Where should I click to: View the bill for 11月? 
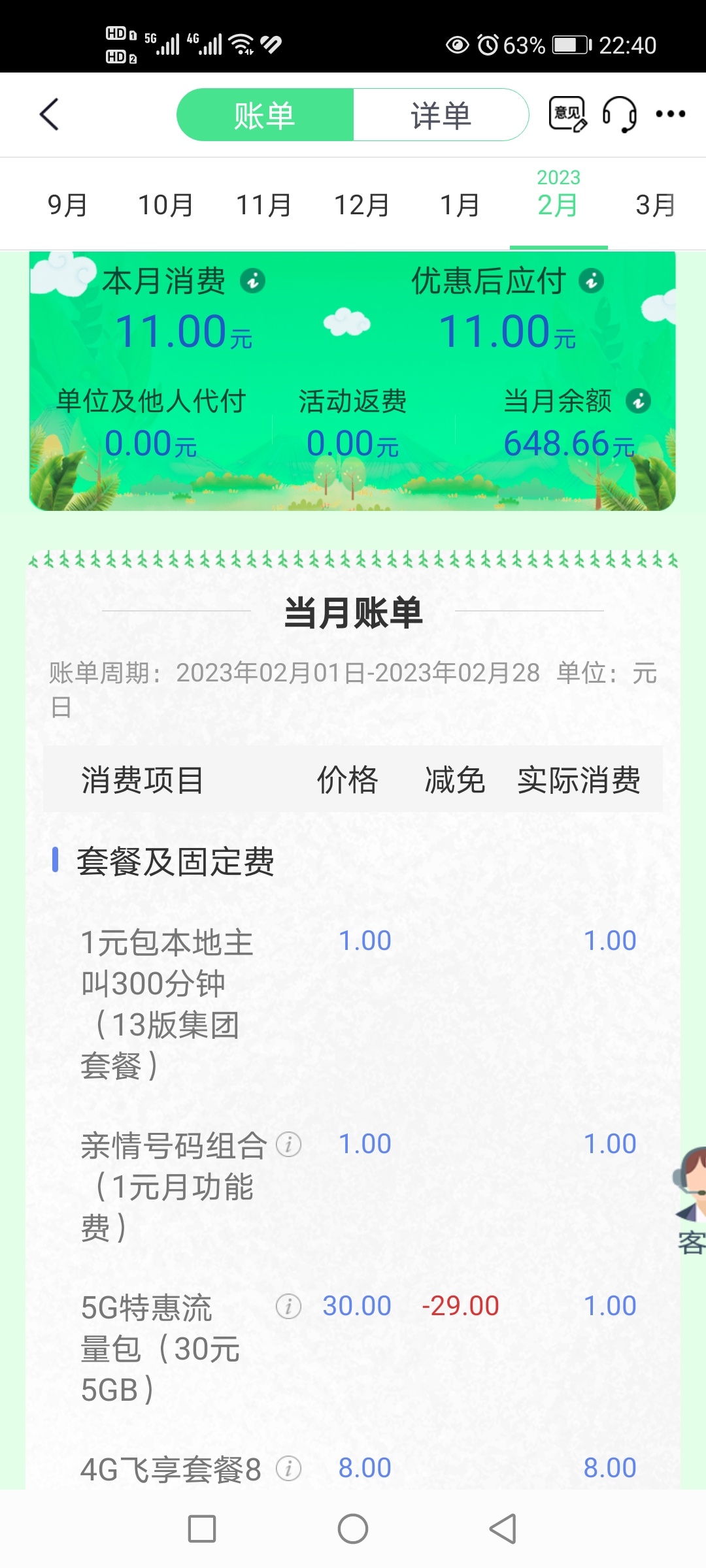point(263,205)
